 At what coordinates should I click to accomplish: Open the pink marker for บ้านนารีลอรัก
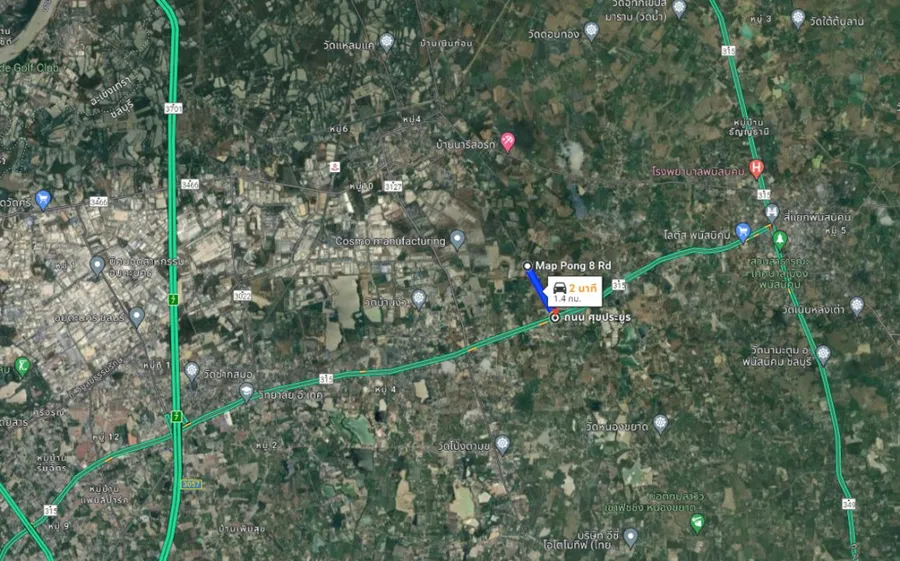click(507, 141)
